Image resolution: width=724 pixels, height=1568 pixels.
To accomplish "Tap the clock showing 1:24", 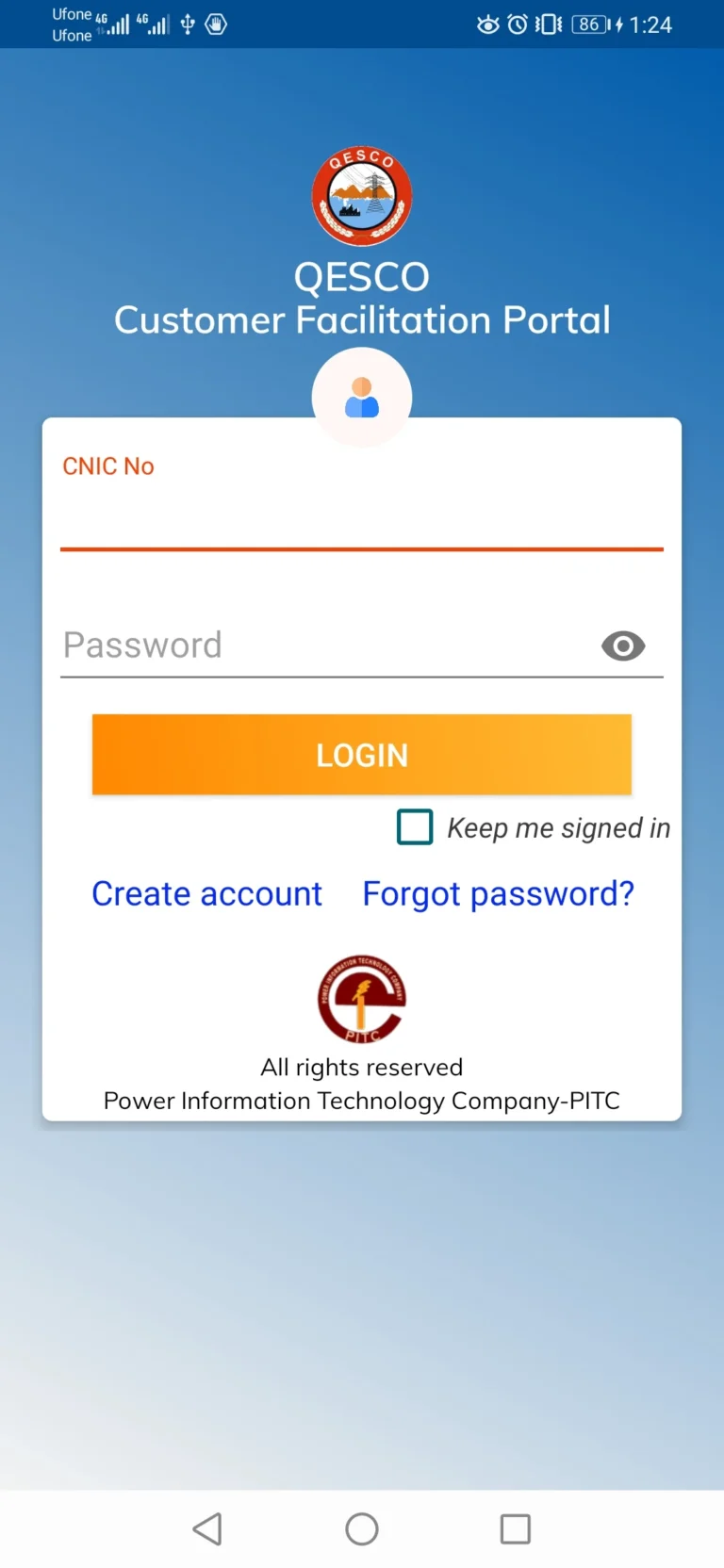I will point(652,24).
